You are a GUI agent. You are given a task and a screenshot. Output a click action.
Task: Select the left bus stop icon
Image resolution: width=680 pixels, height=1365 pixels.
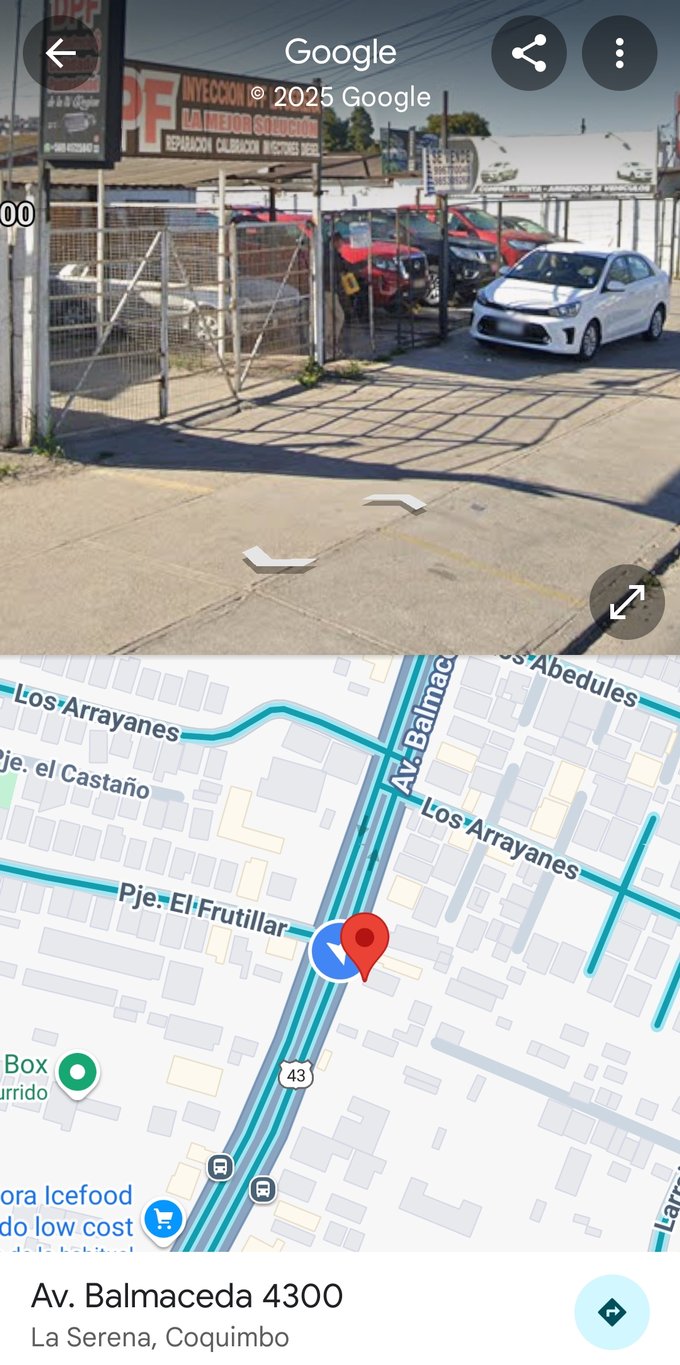(220, 1166)
